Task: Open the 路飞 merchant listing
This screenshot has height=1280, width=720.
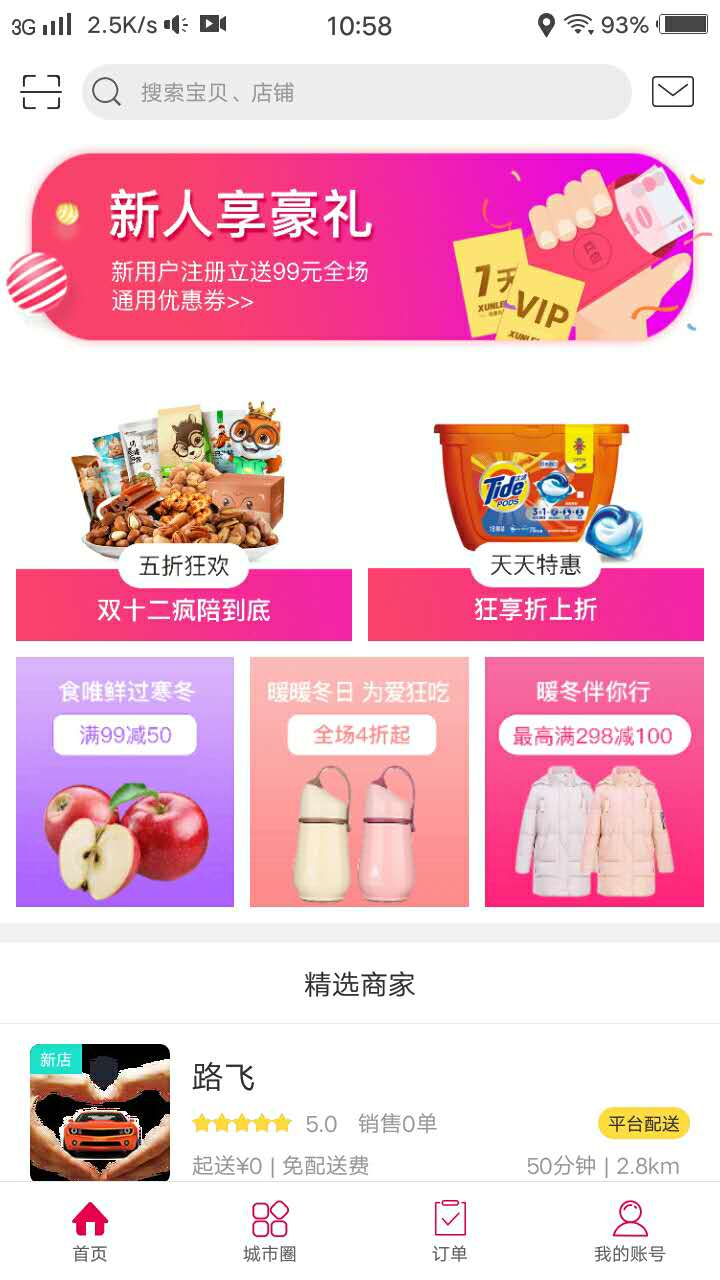Action: pos(360,1110)
